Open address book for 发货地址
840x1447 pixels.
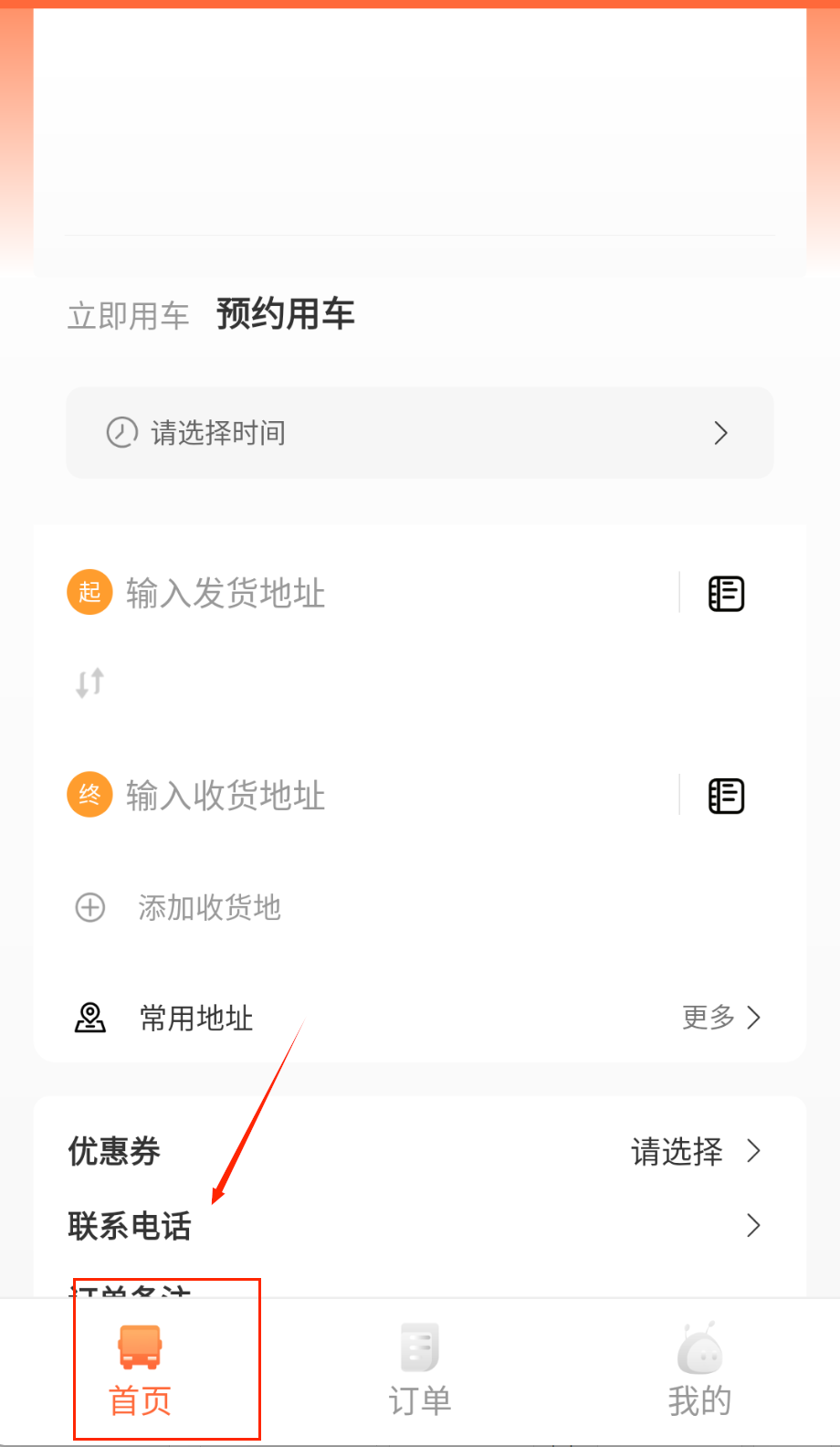pyautogui.click(x=726, y=594)
